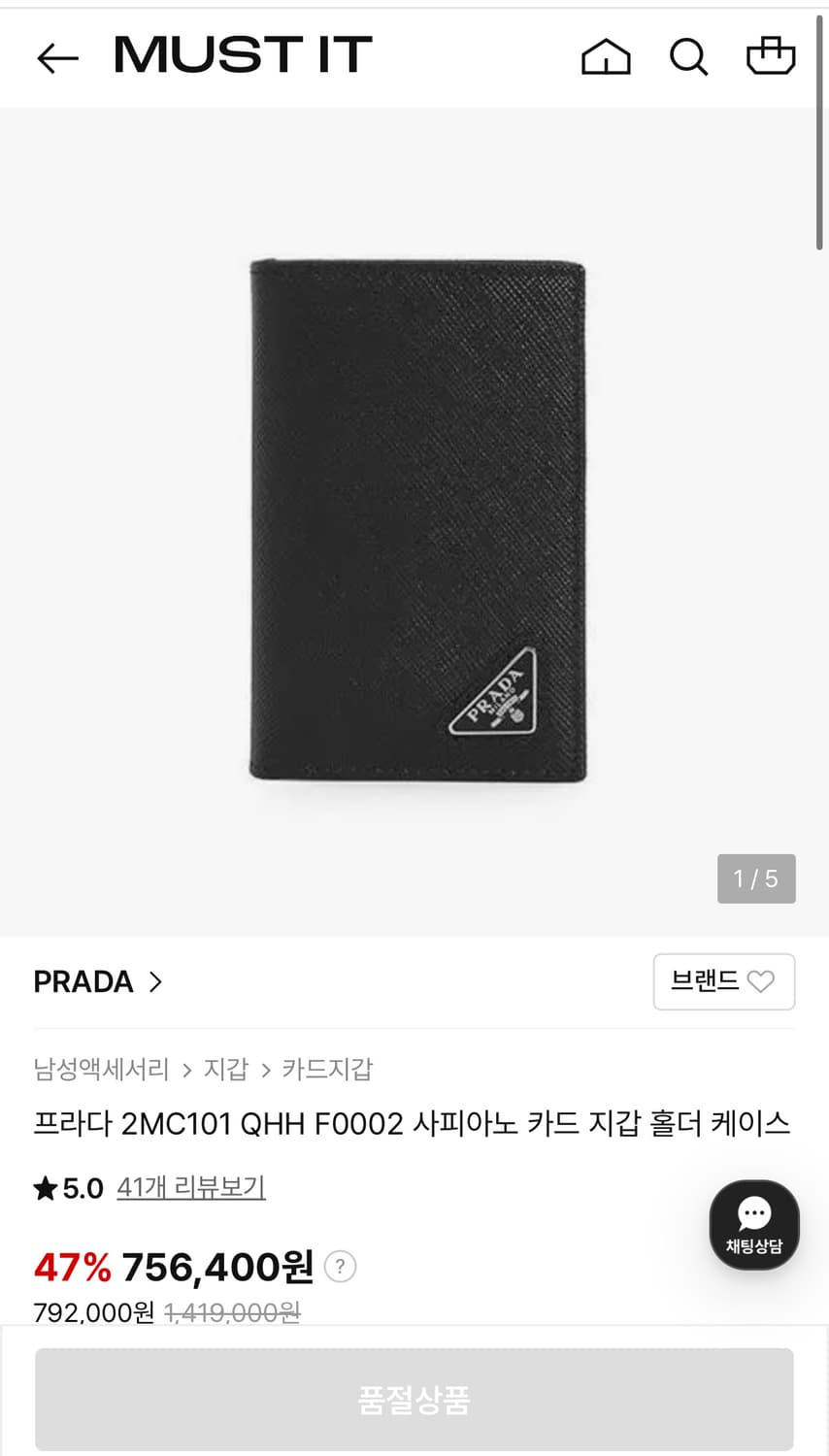Open the home screen via house icon
829x1456 pixels.
click(x=606, y=56)
